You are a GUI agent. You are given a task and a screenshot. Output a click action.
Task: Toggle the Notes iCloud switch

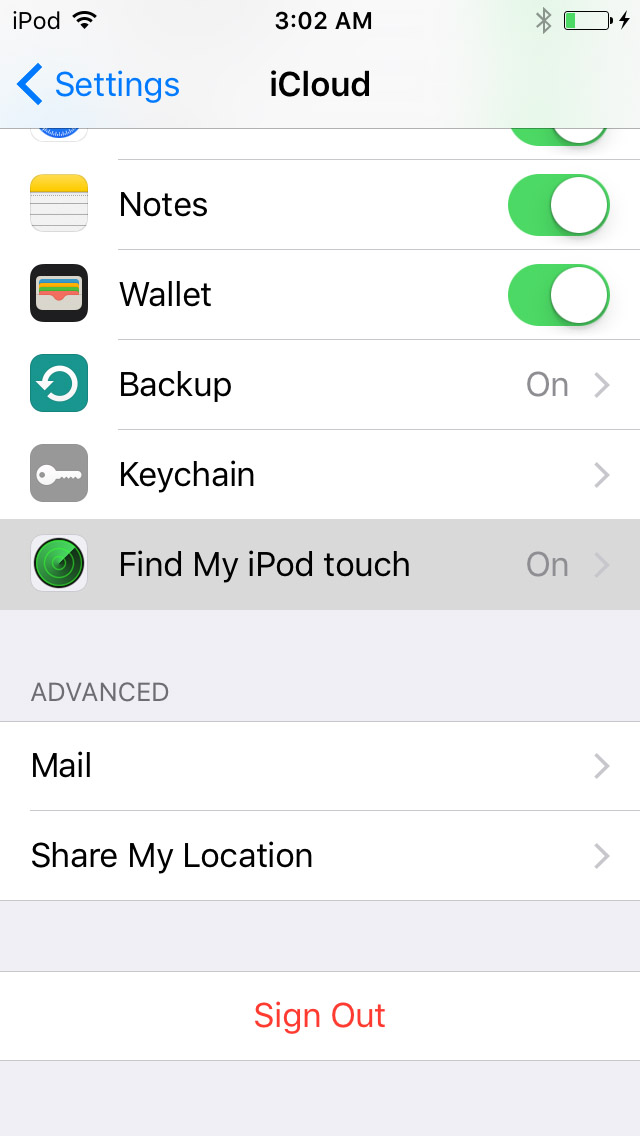(559, 205)
